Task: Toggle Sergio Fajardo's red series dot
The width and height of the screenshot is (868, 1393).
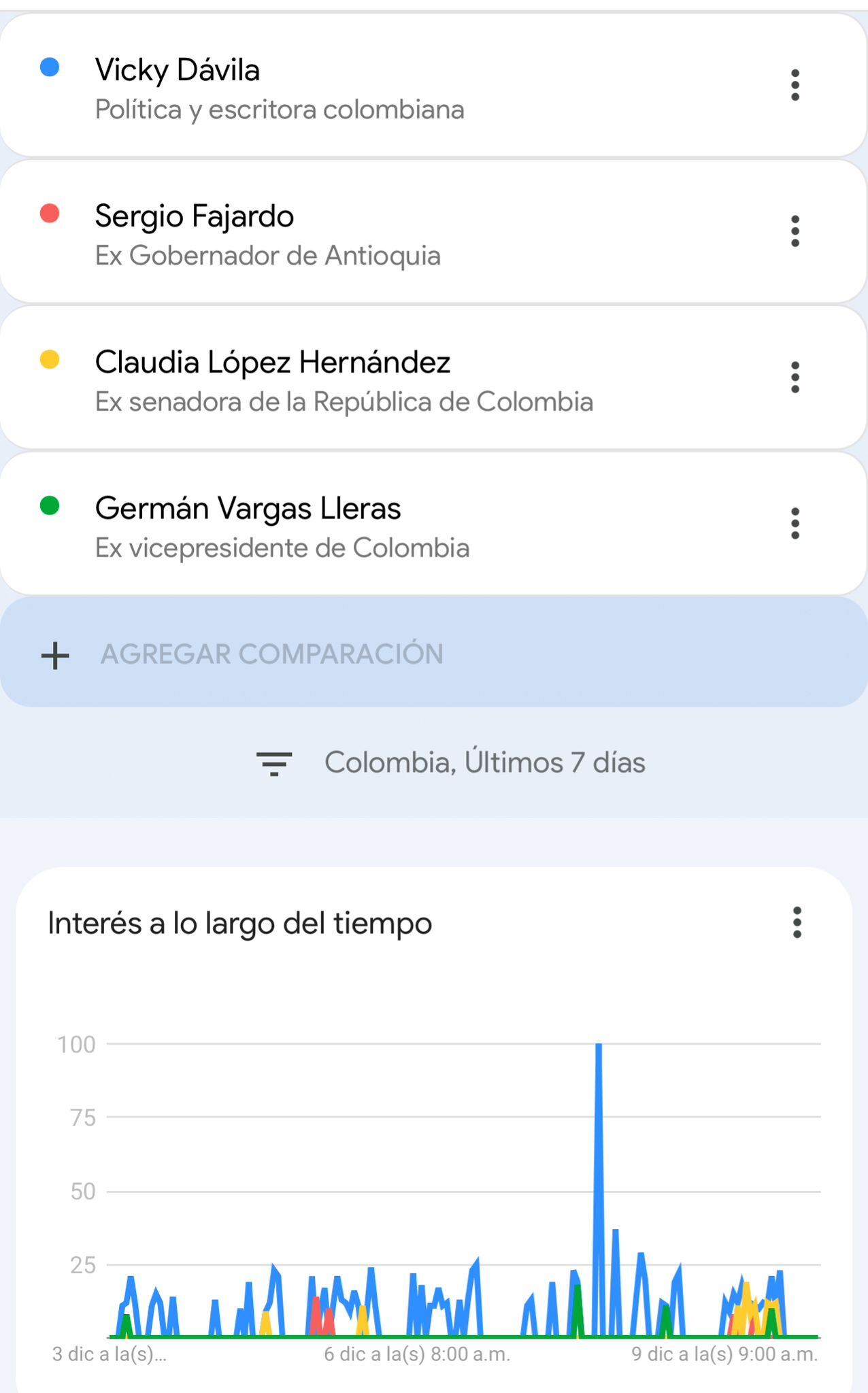Action: tap(50, 213)
